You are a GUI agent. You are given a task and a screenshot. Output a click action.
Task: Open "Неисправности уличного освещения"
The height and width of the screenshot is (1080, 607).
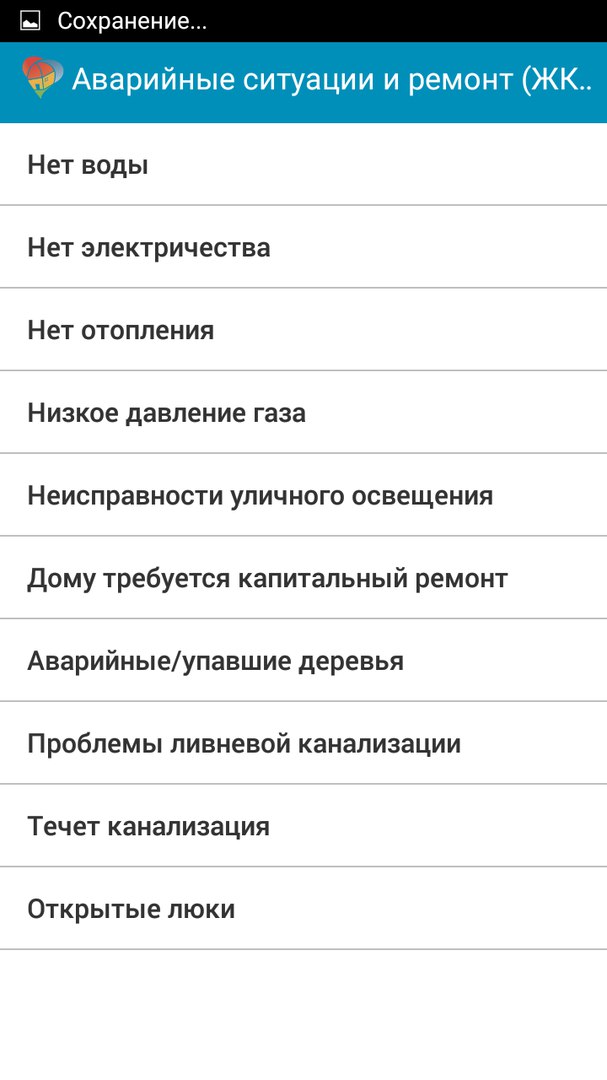[x=303, y=495]
